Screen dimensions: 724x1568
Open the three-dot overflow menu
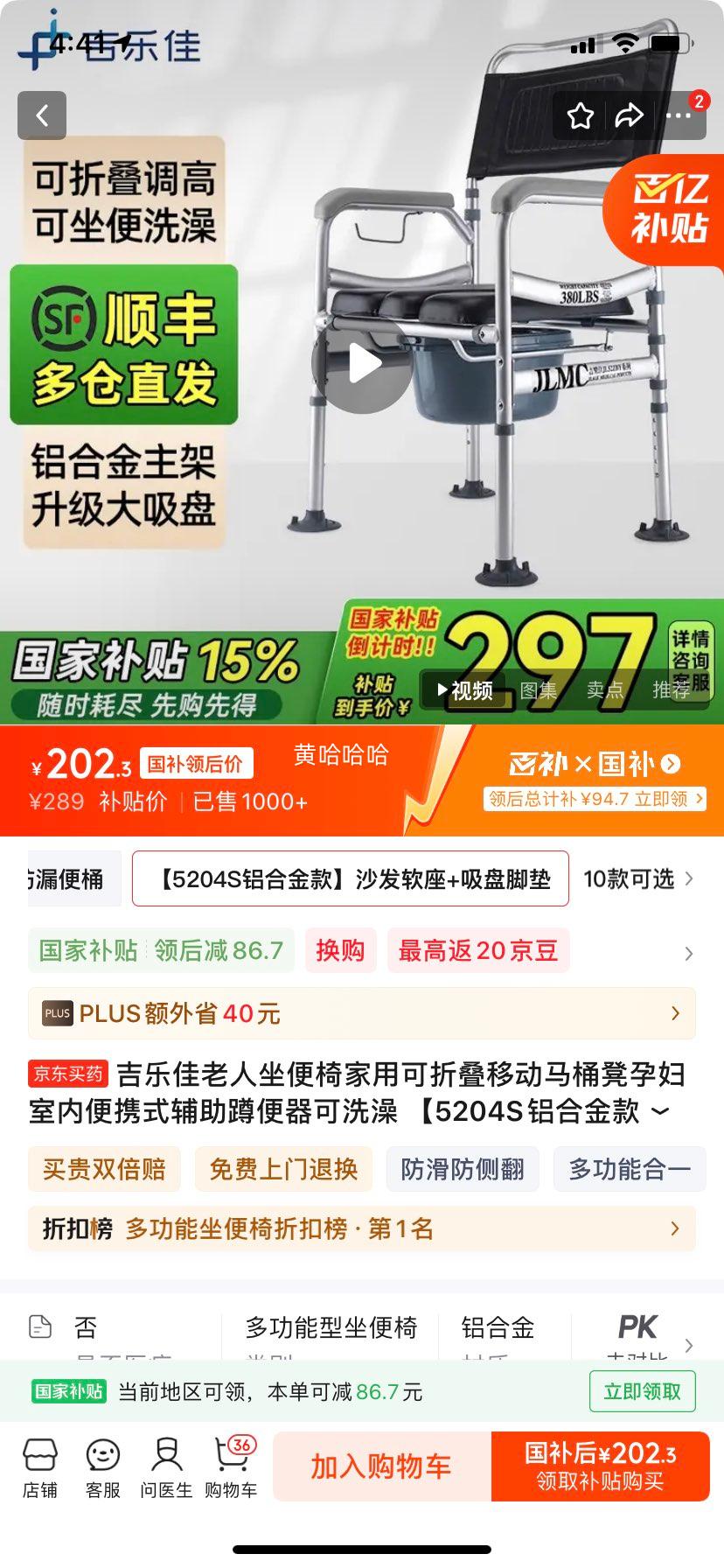(x=679, y=115)
